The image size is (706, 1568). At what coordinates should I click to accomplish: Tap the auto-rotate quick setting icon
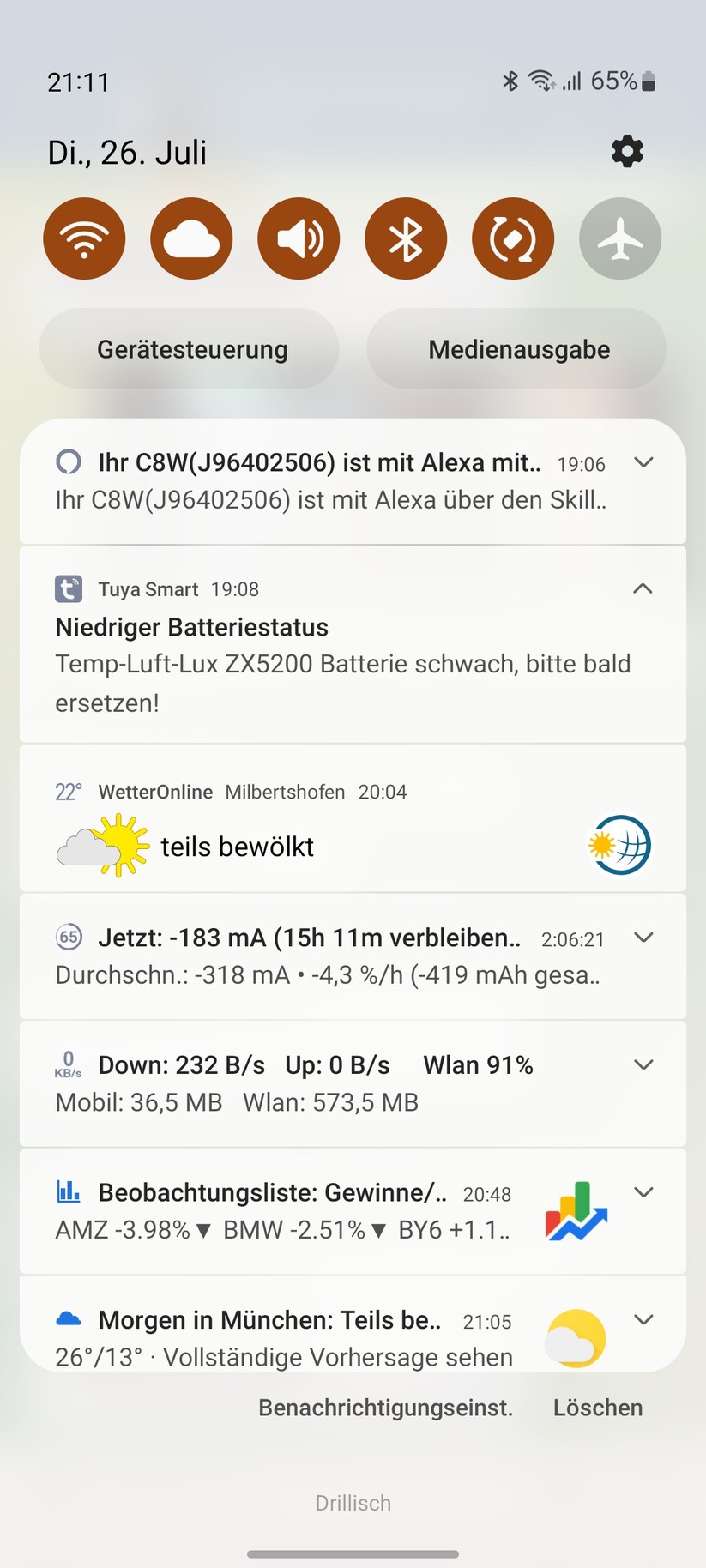coord(513,238)
